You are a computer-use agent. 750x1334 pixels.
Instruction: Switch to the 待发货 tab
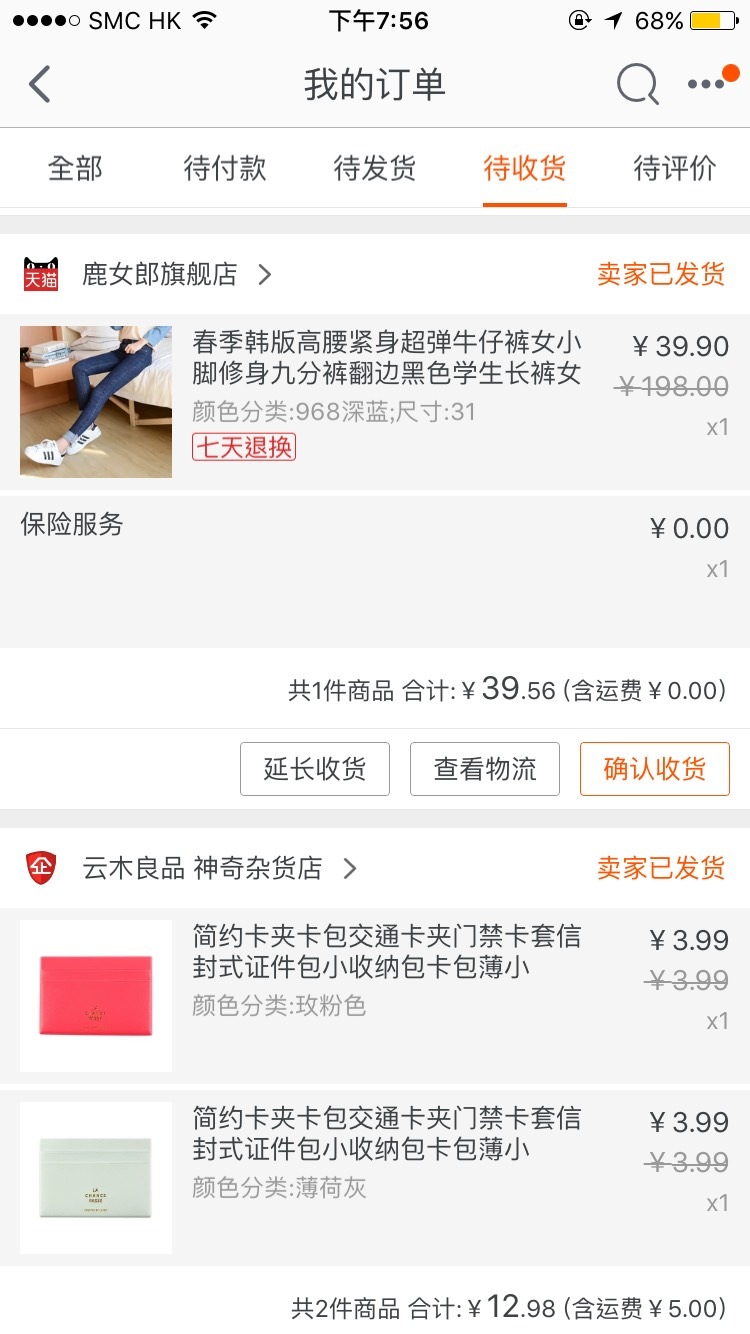pos(375,168)
